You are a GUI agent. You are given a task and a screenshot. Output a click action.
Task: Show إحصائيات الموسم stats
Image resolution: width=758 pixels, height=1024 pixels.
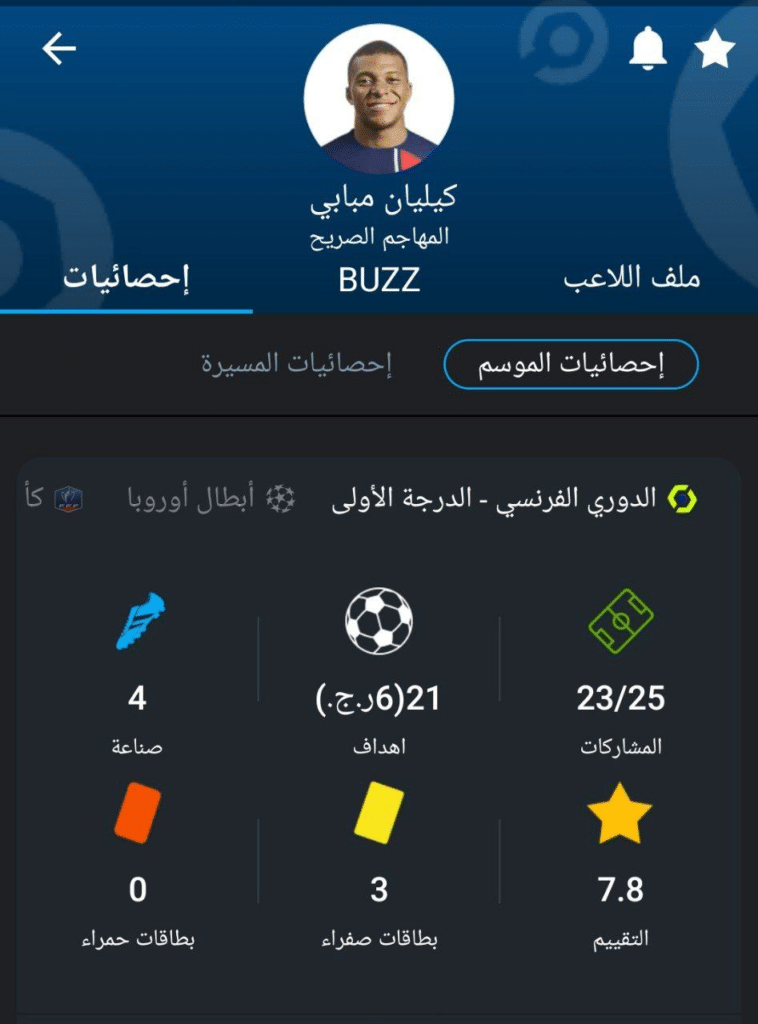coord(570,365)
